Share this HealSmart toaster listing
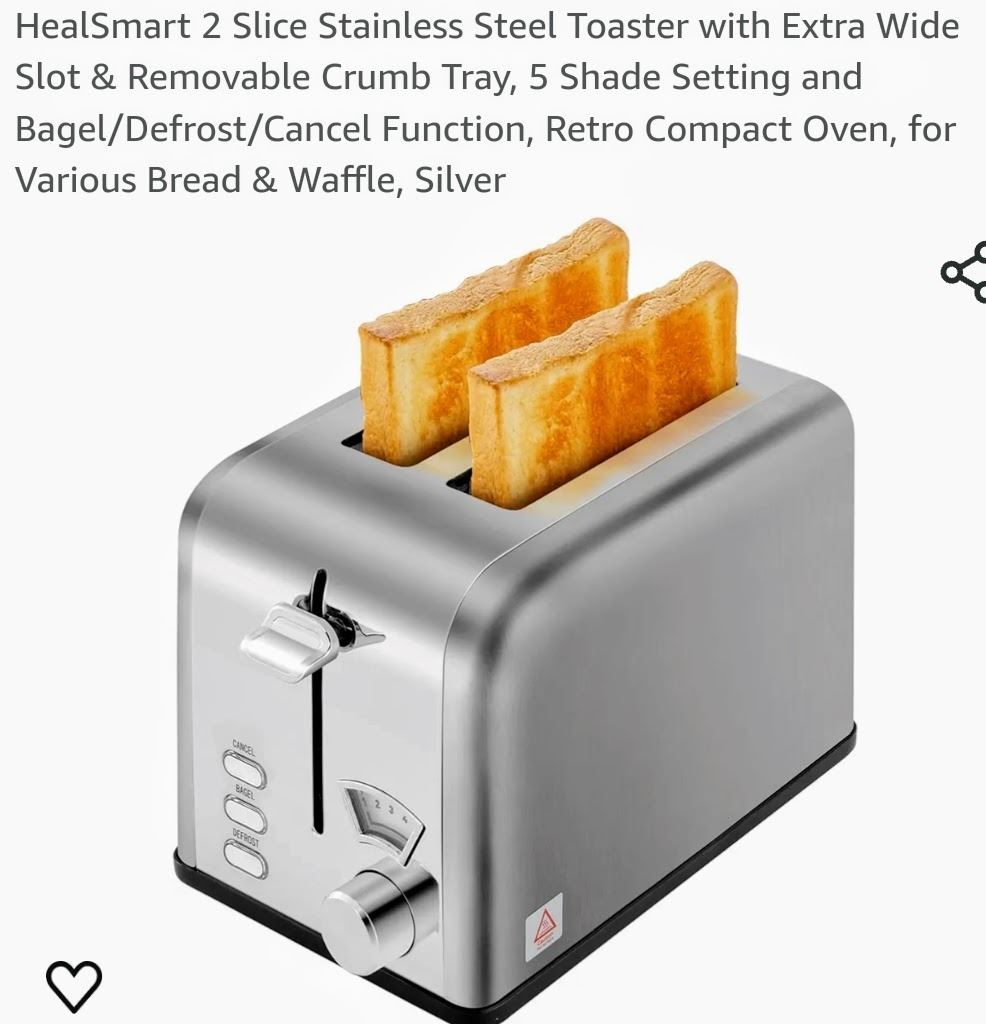Image resolution: width=986 pixels, height=1024 pixels. (x=965, y=272)
